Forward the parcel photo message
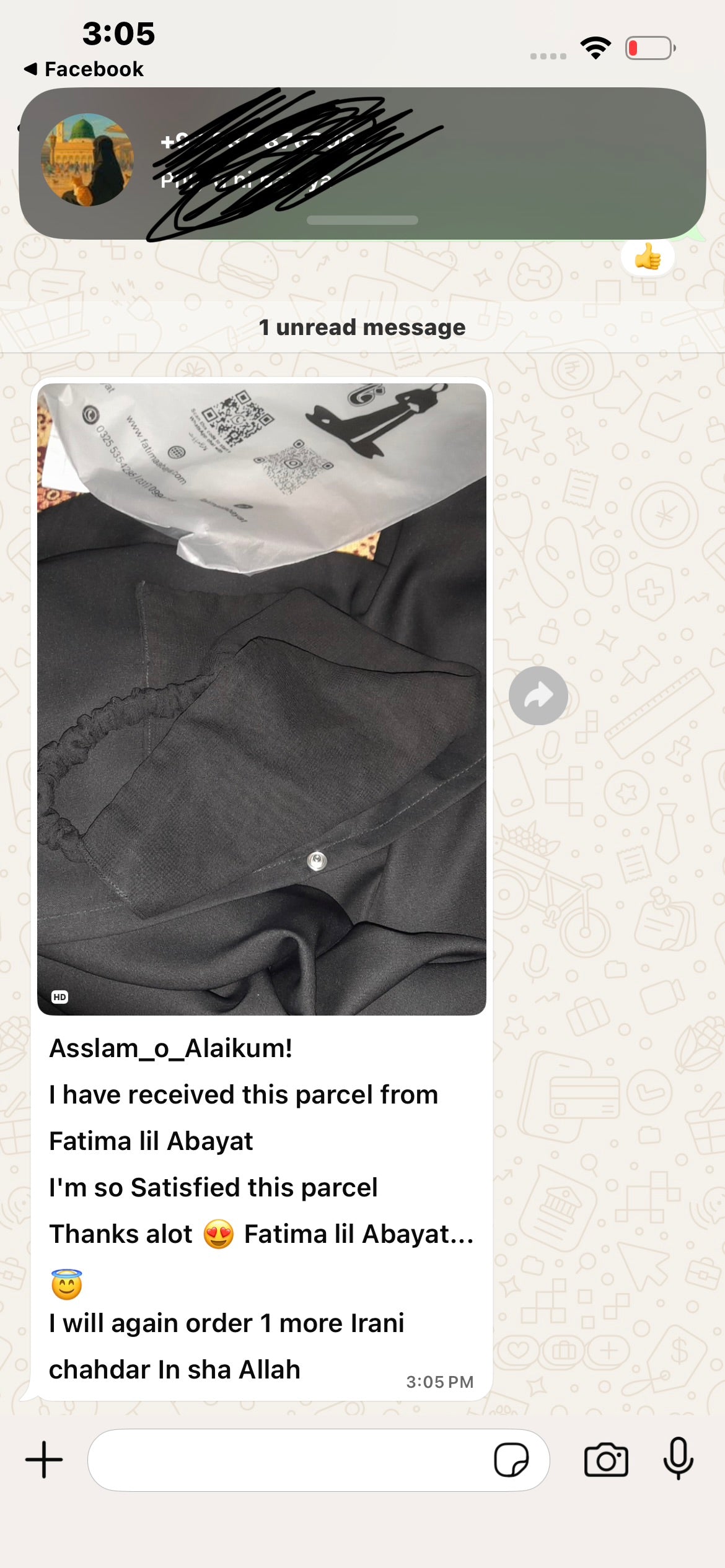 point(538,695)
